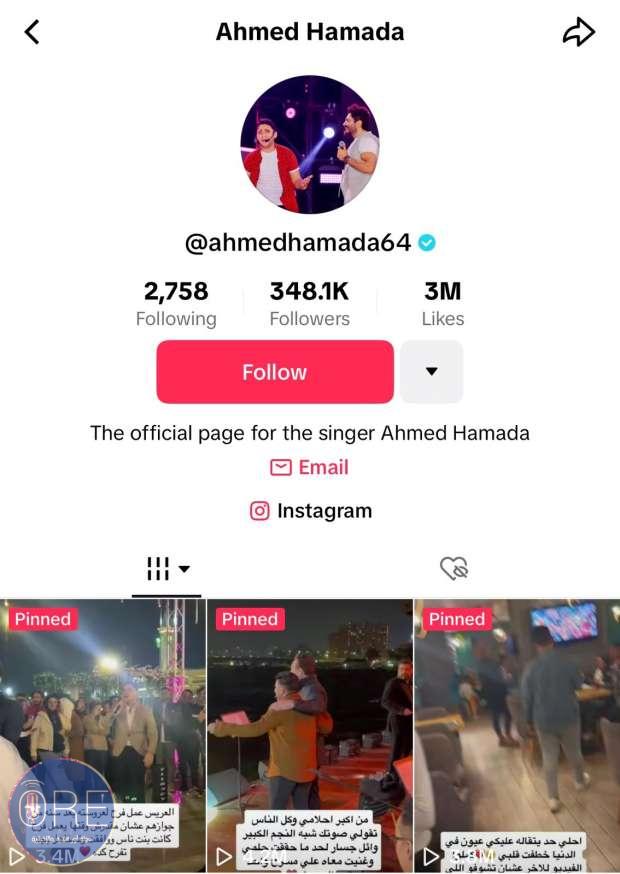Open the Email contact link
Image resolution: width=620 pixels, height=874 pixels.
point(309,467)
